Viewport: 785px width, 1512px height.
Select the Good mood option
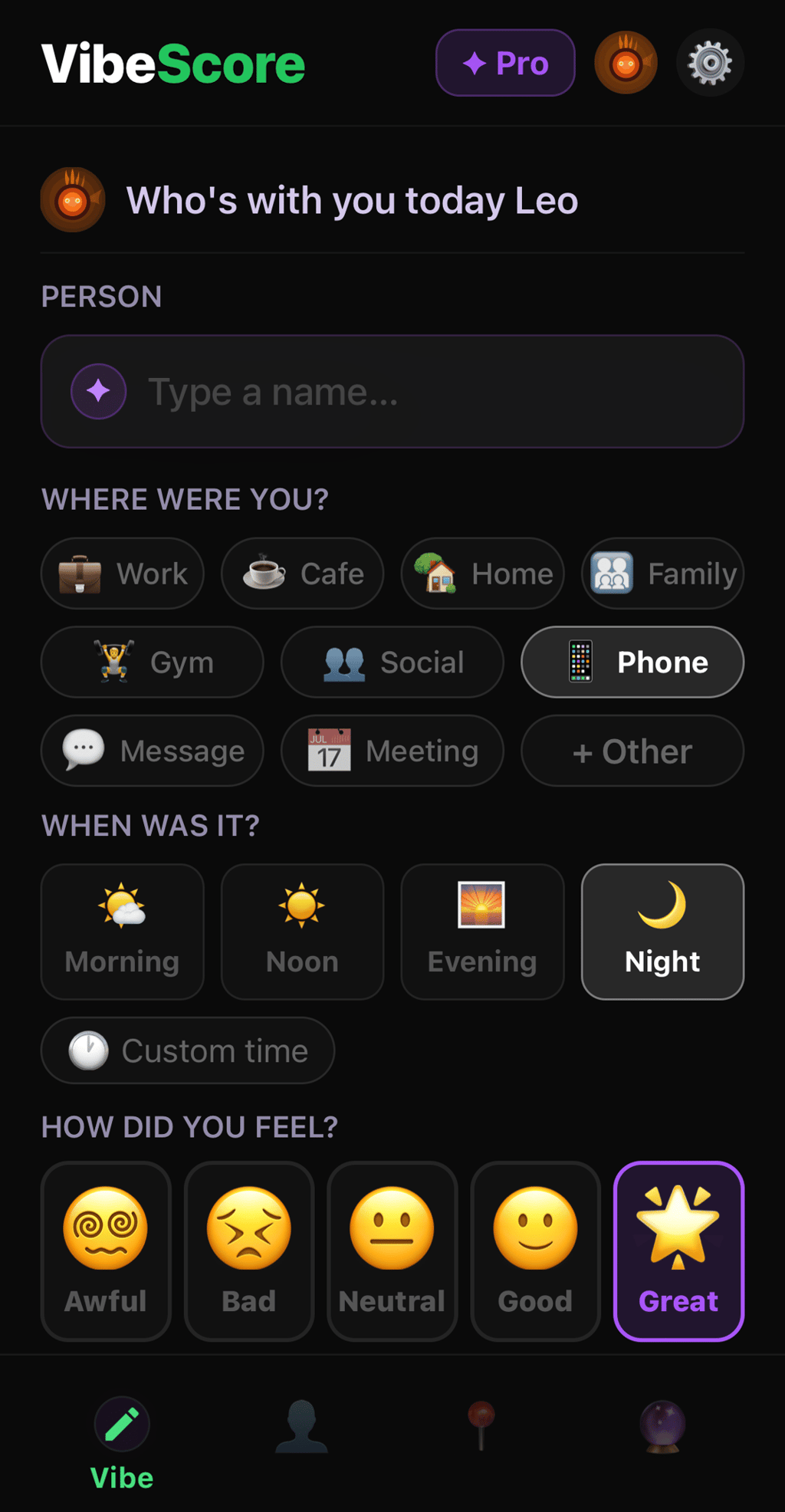[x=535, y=1251]
